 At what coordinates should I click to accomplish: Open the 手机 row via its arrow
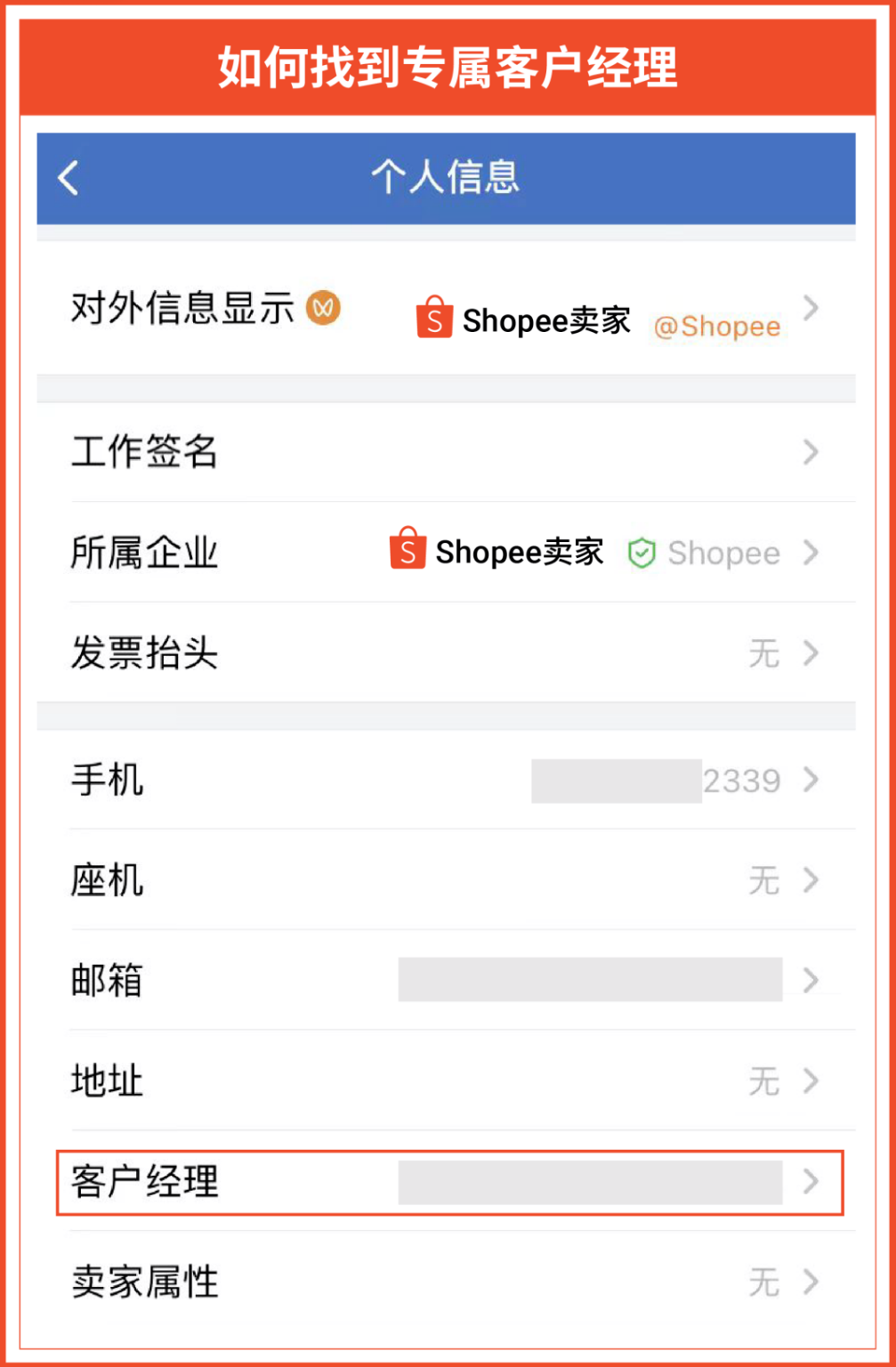pyautogui.click(x=811, y=781)
